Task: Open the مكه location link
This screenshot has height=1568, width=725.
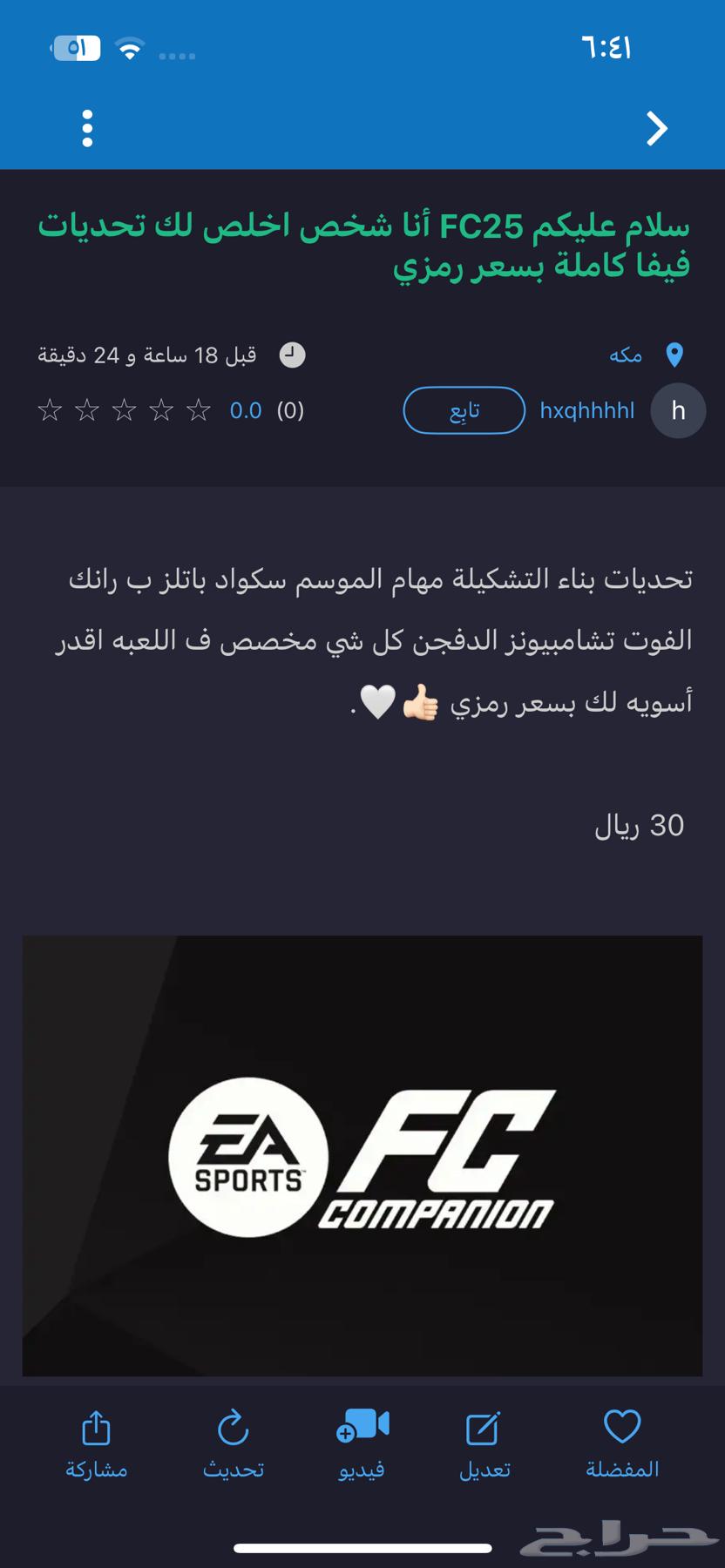Action: [x=627, y=355]
